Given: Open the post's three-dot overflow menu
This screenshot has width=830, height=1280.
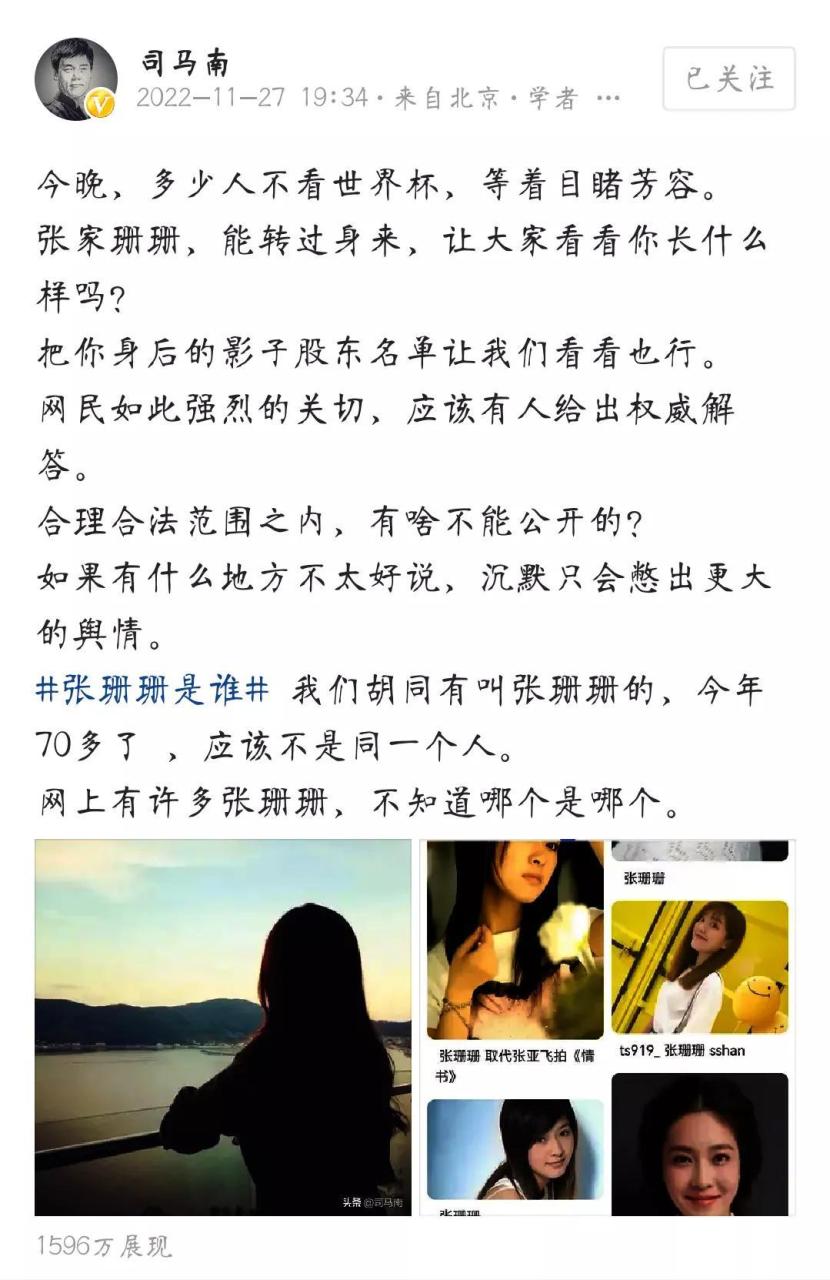Looking at the screenshot, I should (x=608, y=99).
